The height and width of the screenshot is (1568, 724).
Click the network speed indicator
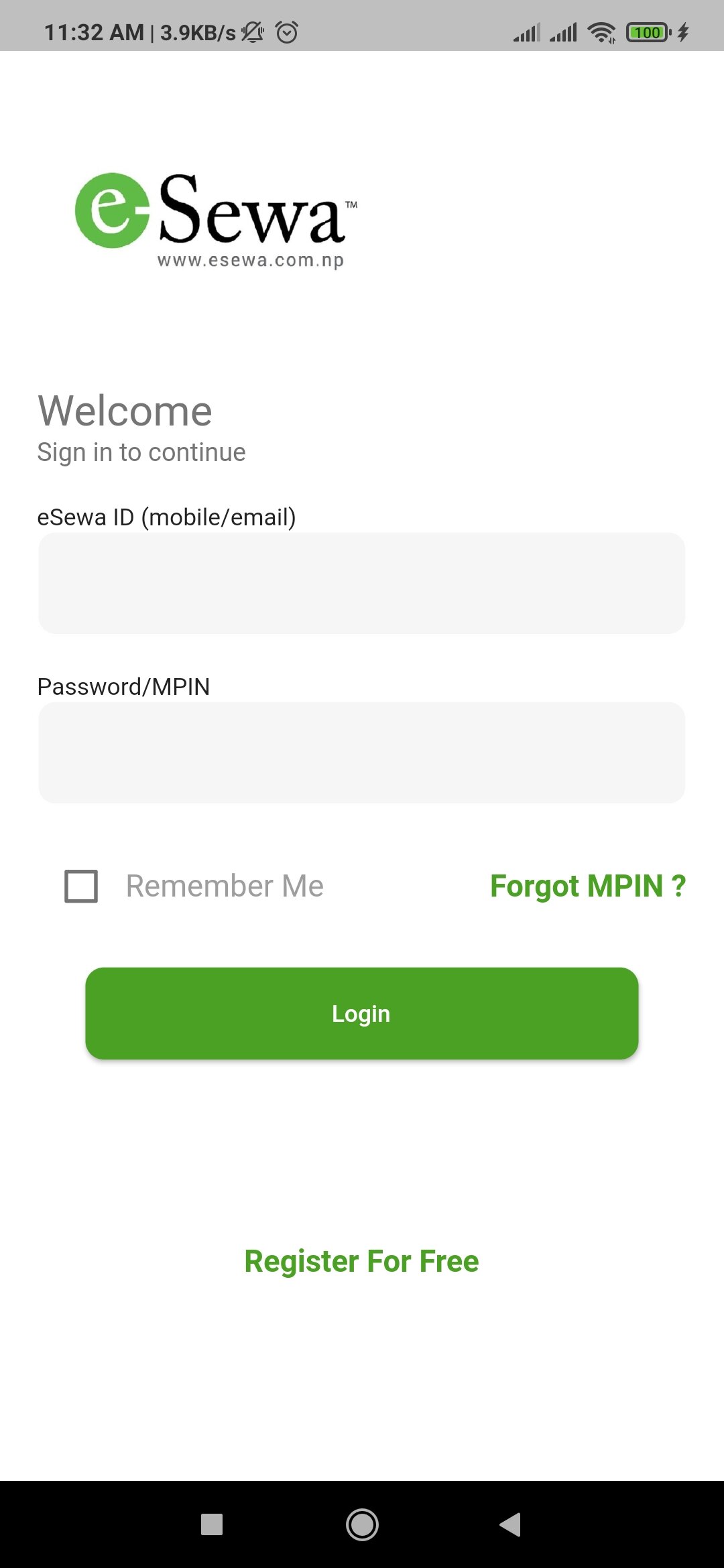point(198,31)
